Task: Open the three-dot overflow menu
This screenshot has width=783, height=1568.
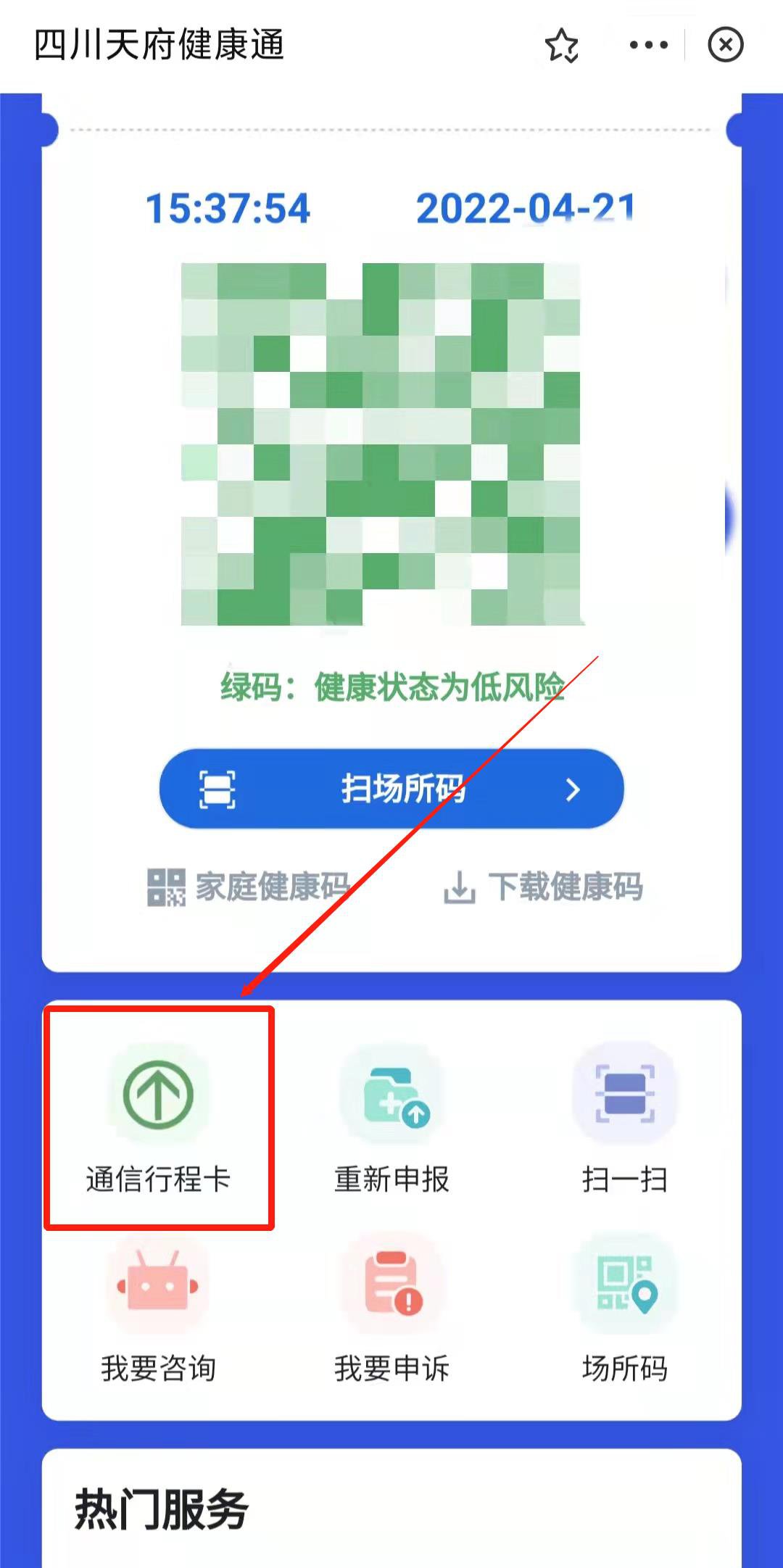Action: (648, 45)
